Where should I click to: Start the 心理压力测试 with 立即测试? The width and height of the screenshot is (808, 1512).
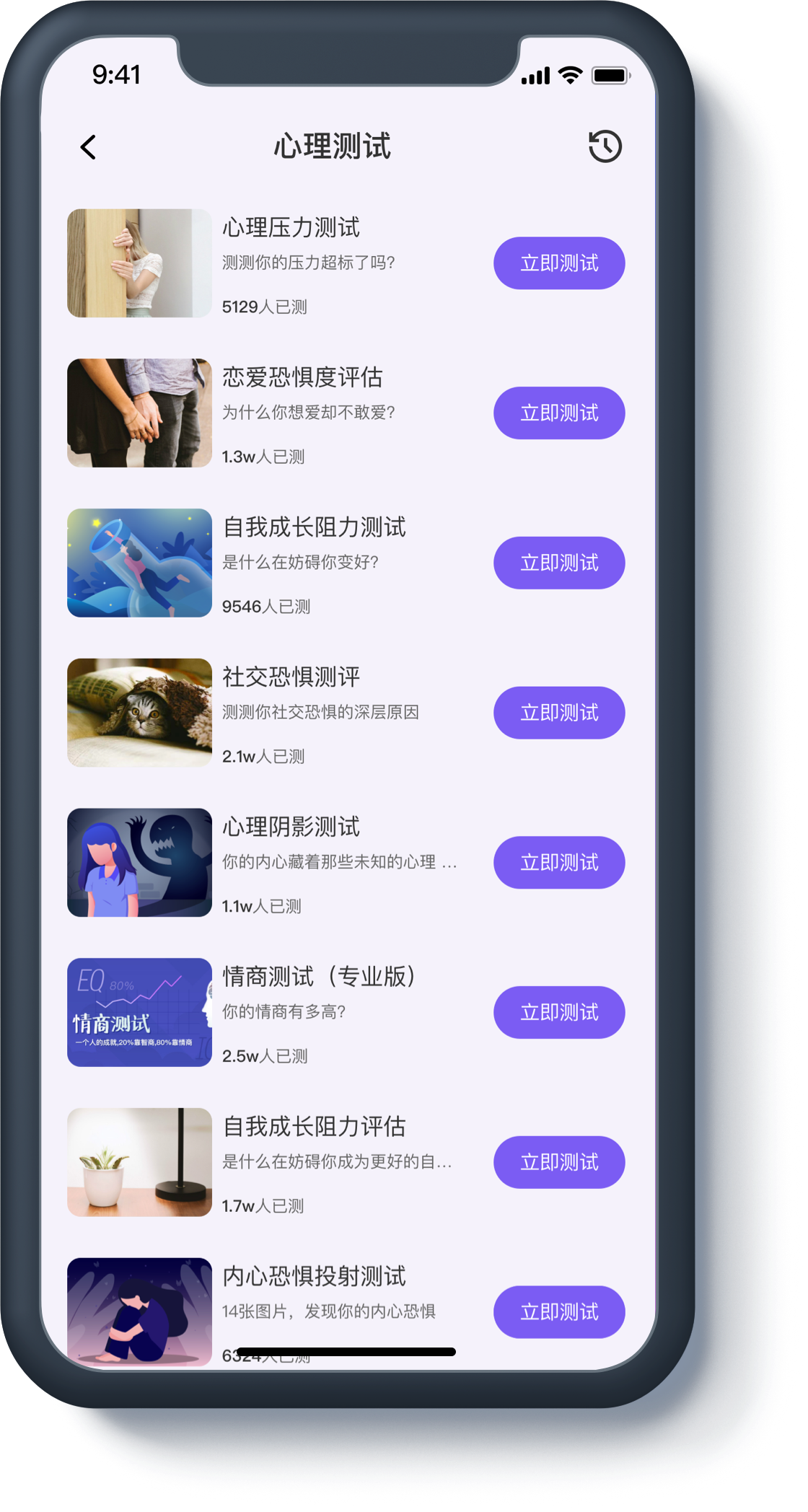(559, 263)
